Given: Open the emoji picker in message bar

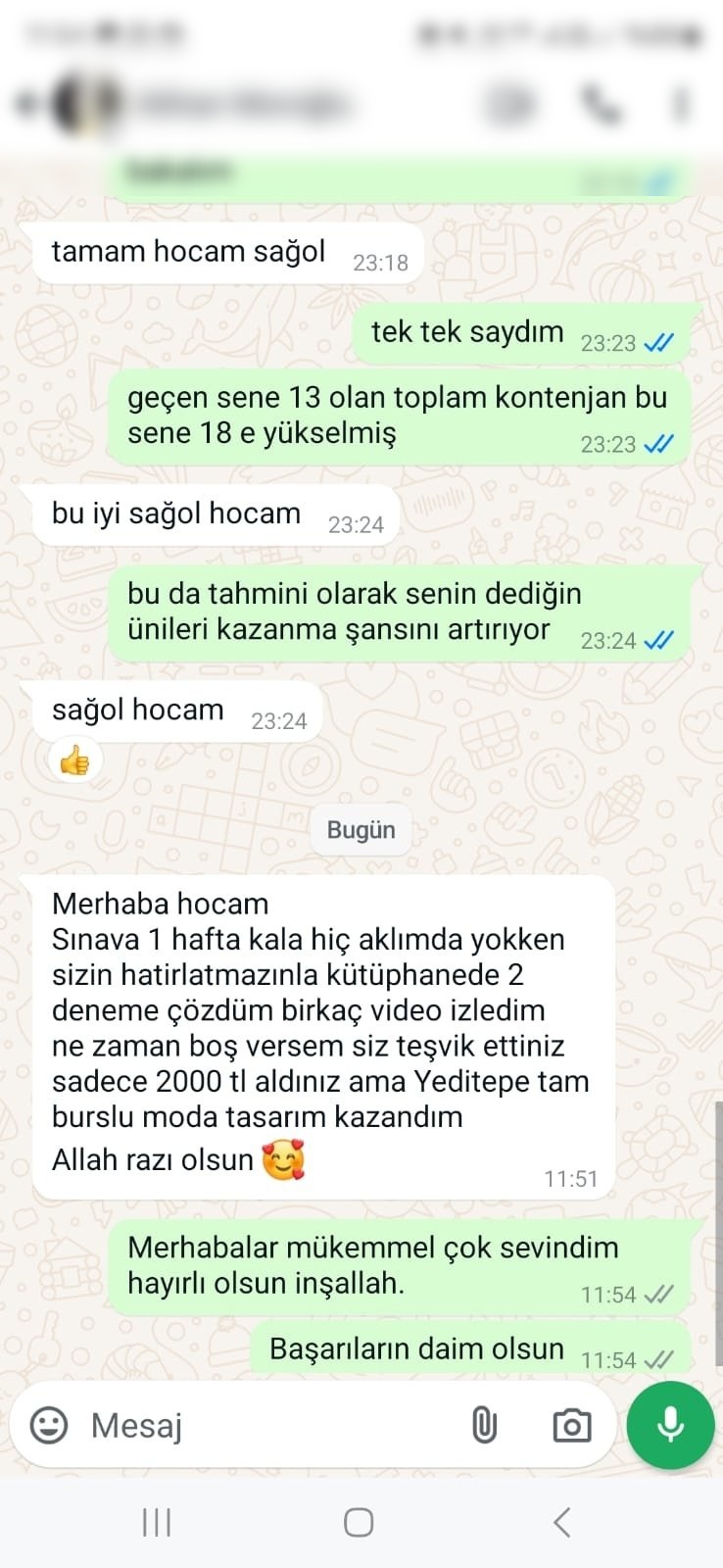Looking at the screenshot, I should pos(49,1425).
